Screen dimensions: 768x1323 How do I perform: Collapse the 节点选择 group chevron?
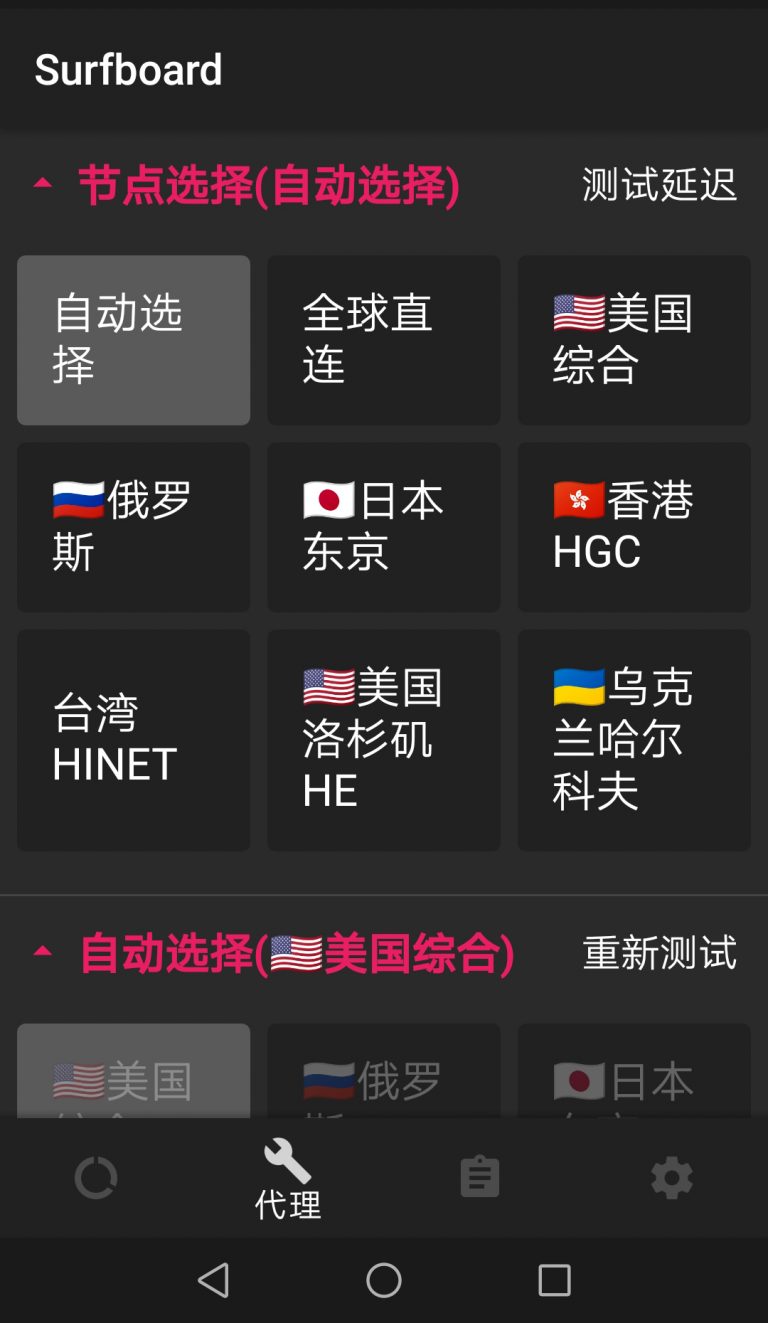pyautogui.click(x=42, y=184)
